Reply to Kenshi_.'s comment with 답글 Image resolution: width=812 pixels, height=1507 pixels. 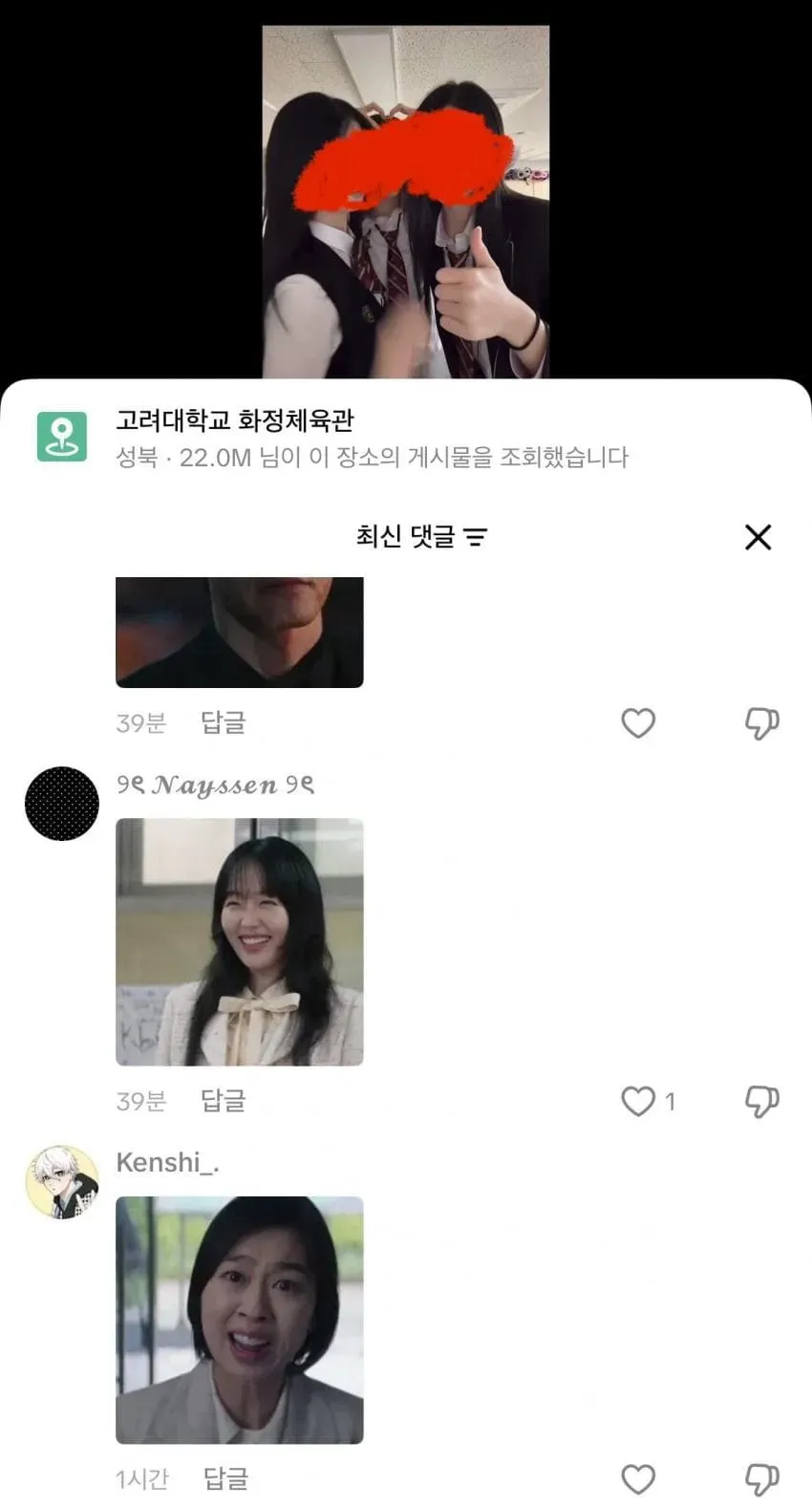point(225,1478)
